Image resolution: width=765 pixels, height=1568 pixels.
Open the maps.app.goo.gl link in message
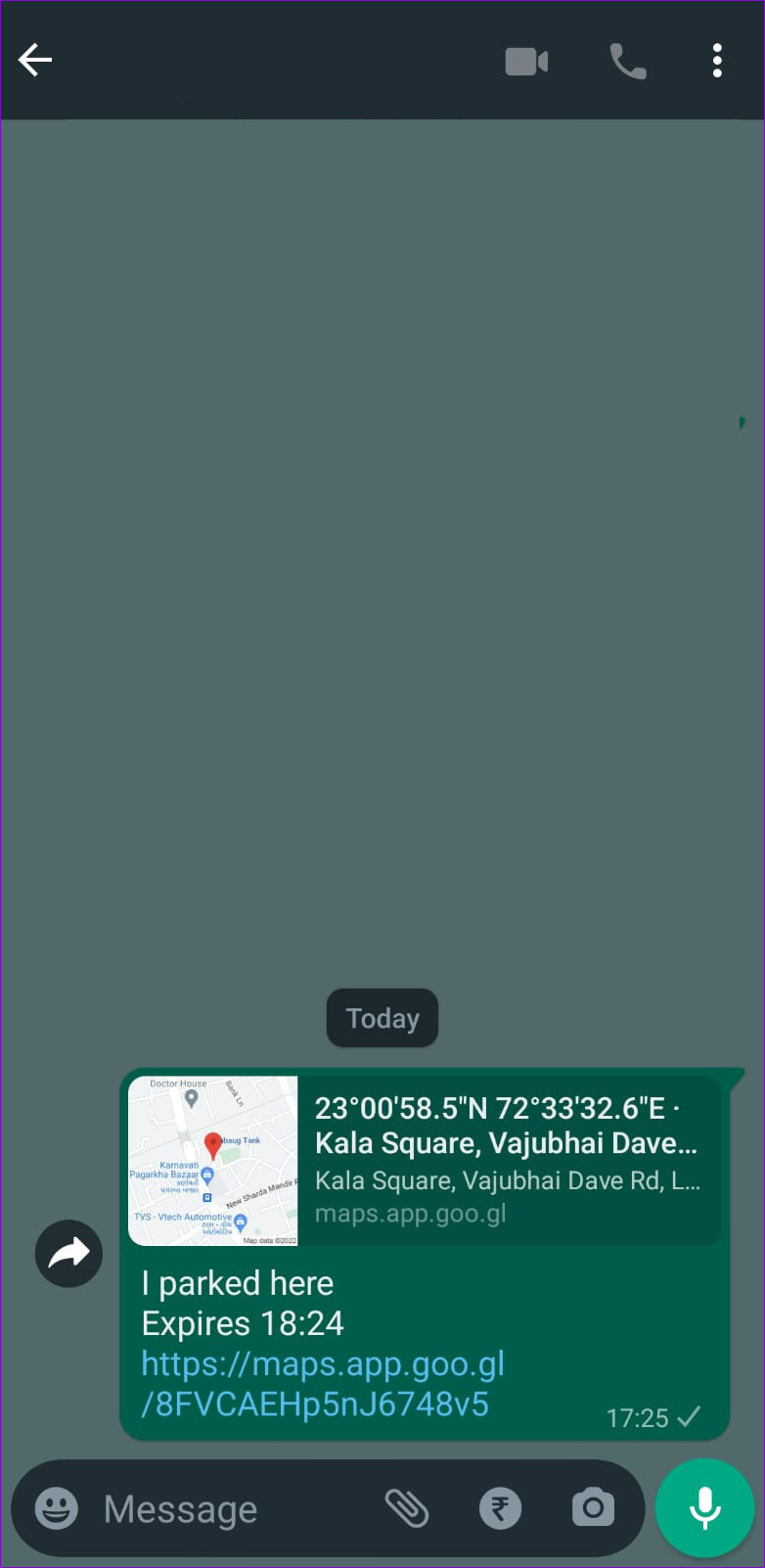(323, 1383)
